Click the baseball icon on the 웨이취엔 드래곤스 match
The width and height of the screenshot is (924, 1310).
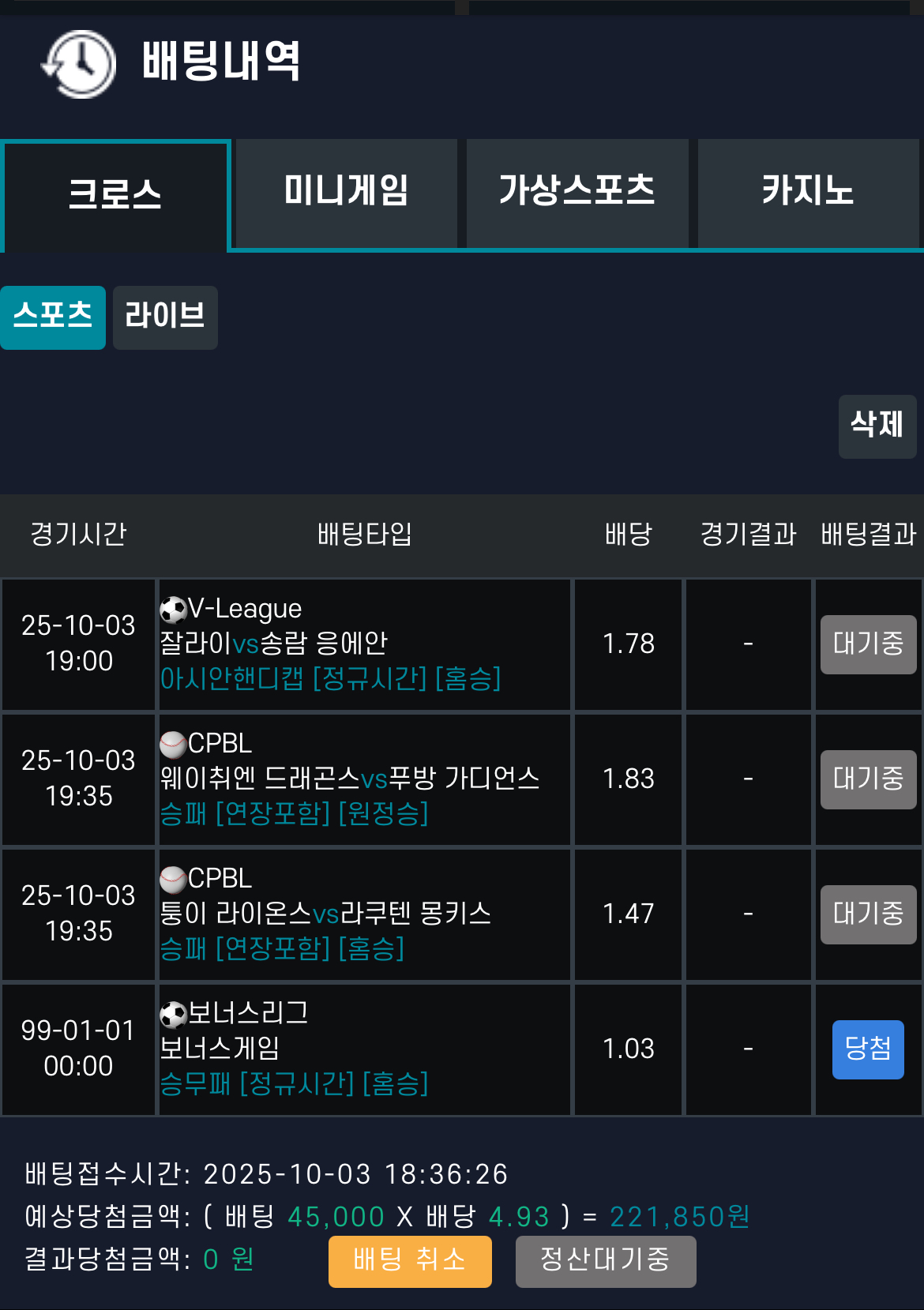[x=172, y=742]
